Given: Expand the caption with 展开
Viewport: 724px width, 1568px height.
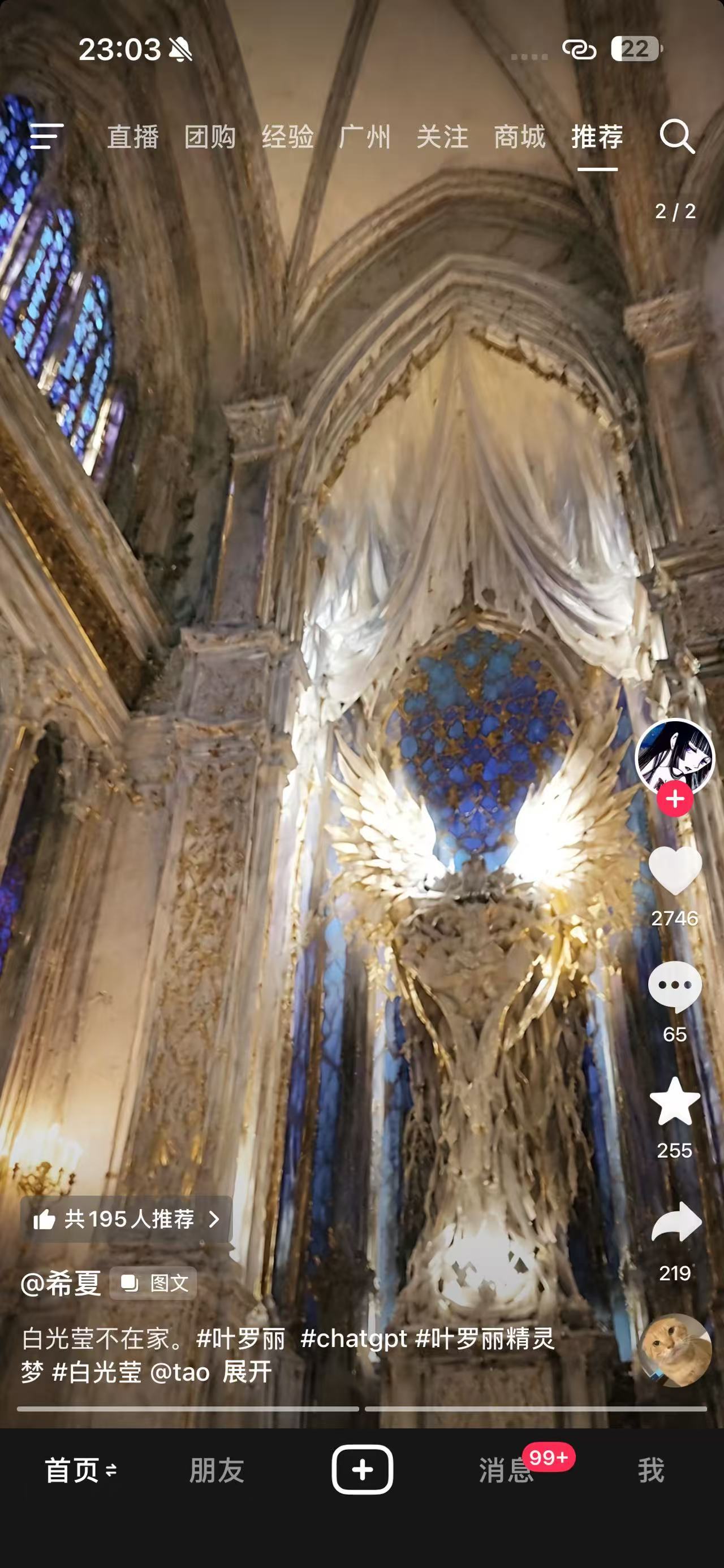Looking at the screenshot, I should [x=247, y=1372].
